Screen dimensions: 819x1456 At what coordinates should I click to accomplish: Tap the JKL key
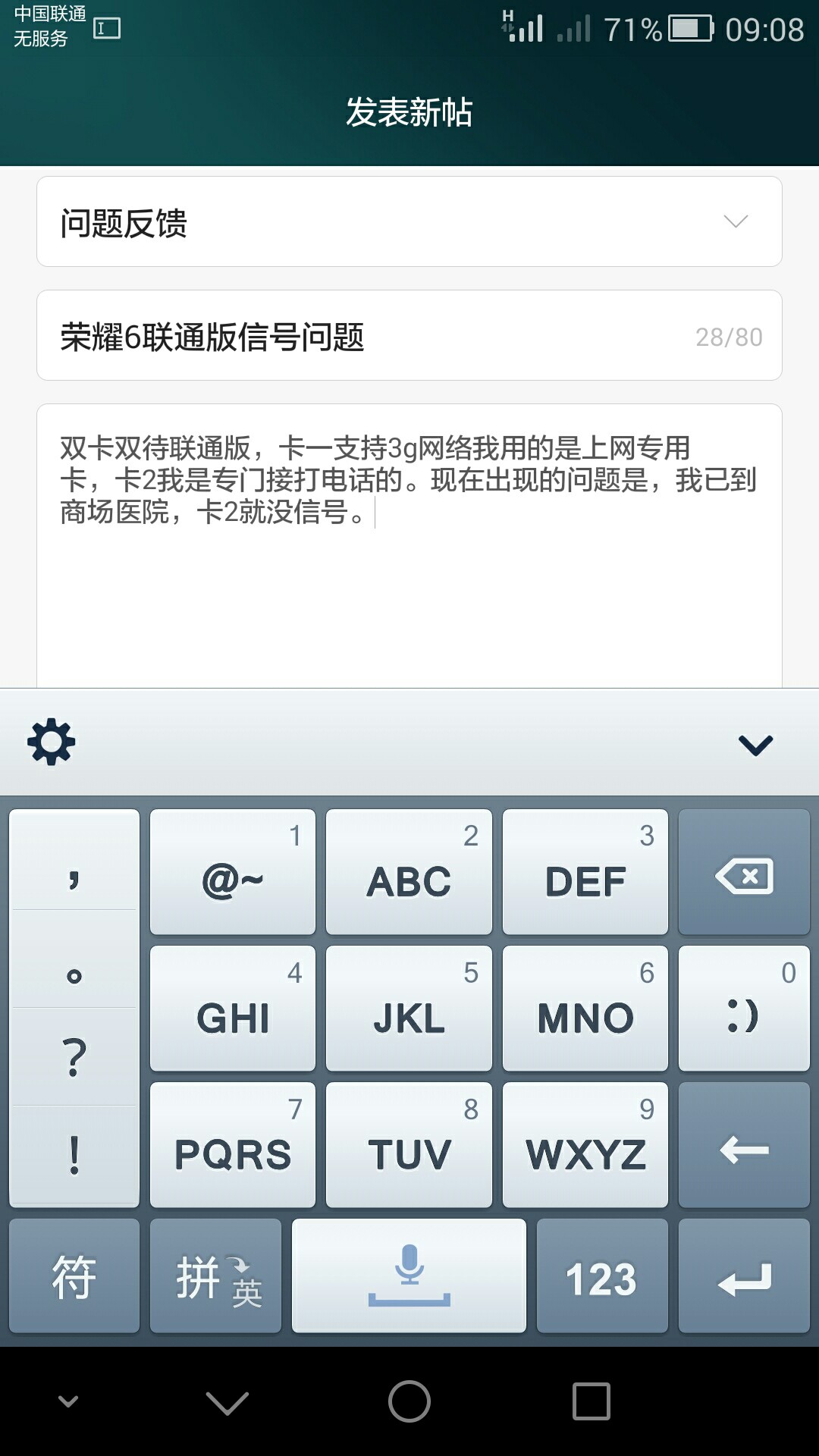[x=409, y=1009]
